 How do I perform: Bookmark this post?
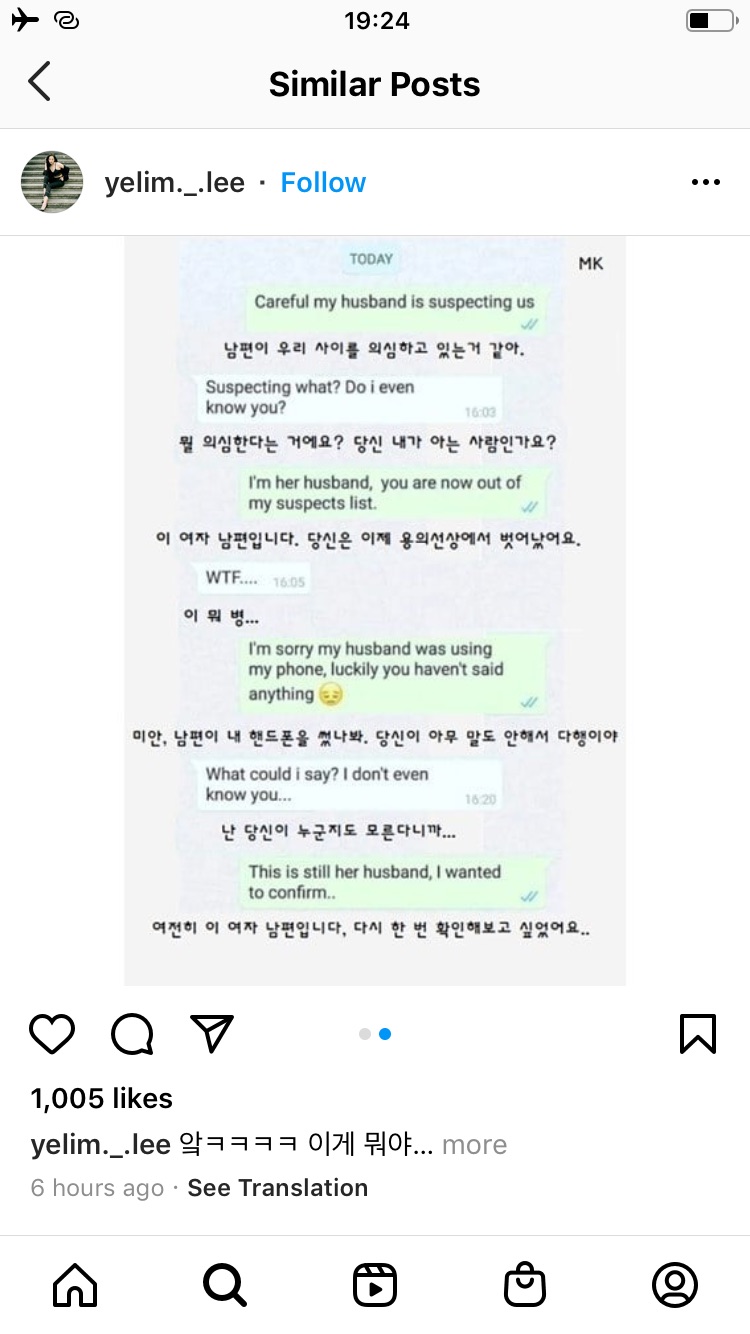697,1034
